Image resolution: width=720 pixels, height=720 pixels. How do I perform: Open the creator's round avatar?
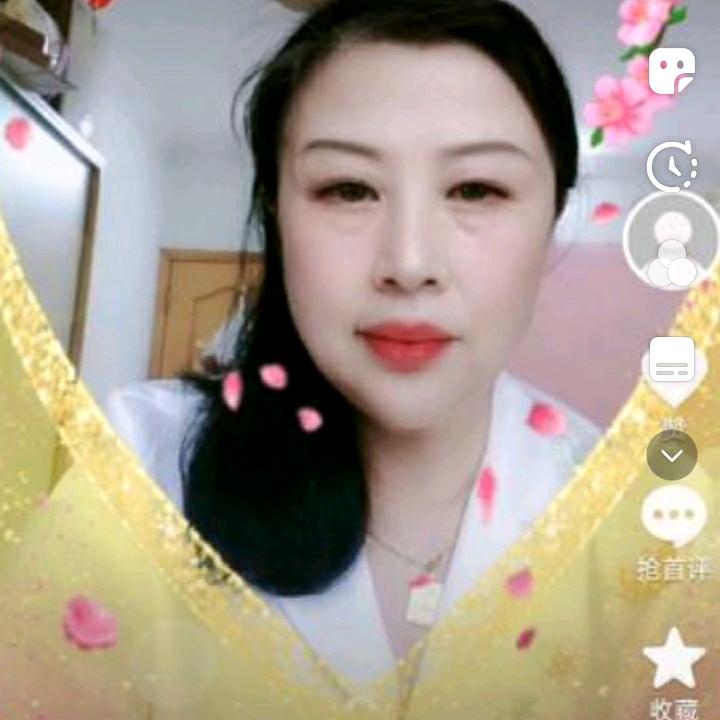(x=671, y=239)
